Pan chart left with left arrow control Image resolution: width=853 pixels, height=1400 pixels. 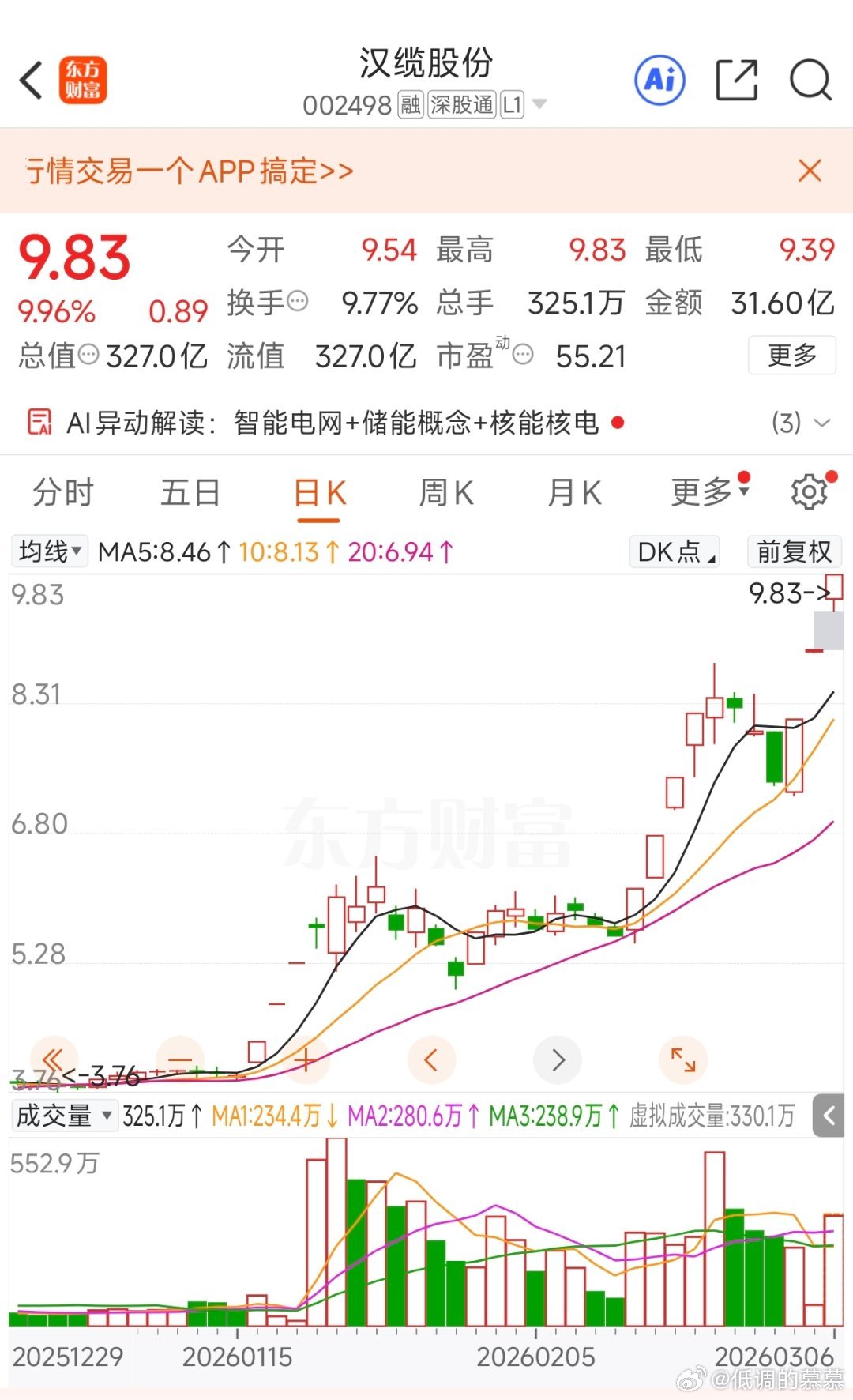pos(431,1060)
